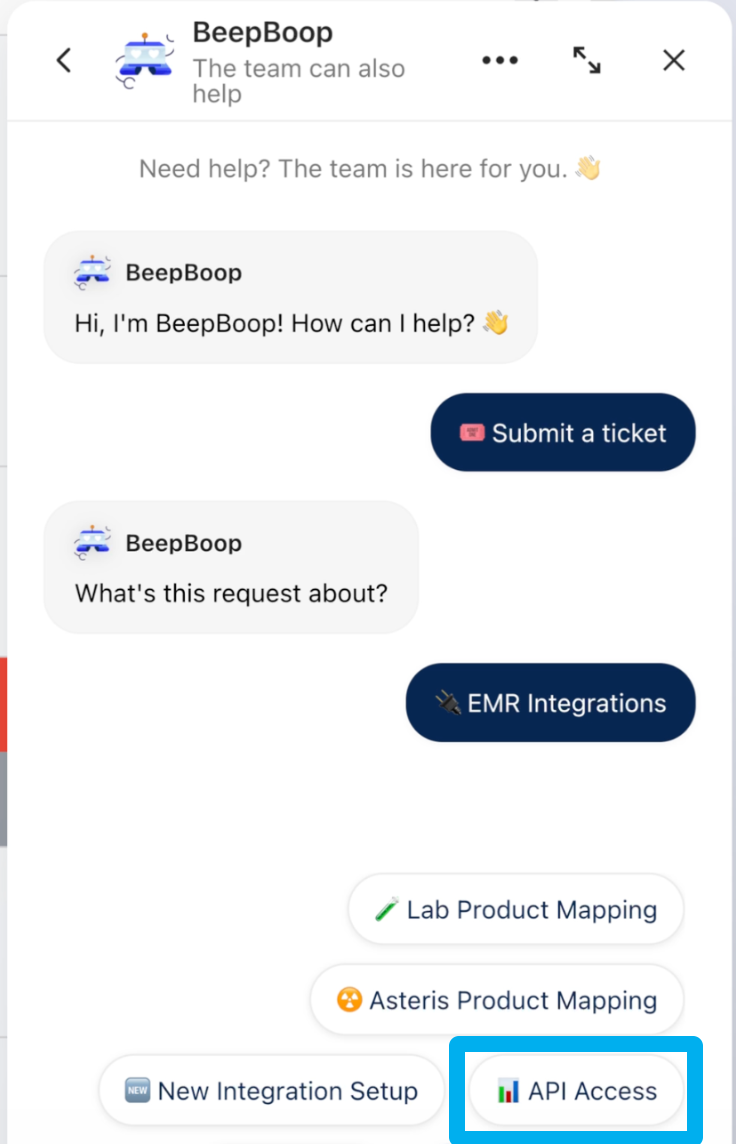This screenshot has height=1144, width=736.
Task: Go back from the BeepBoop chat
Action: pos(64,61)
